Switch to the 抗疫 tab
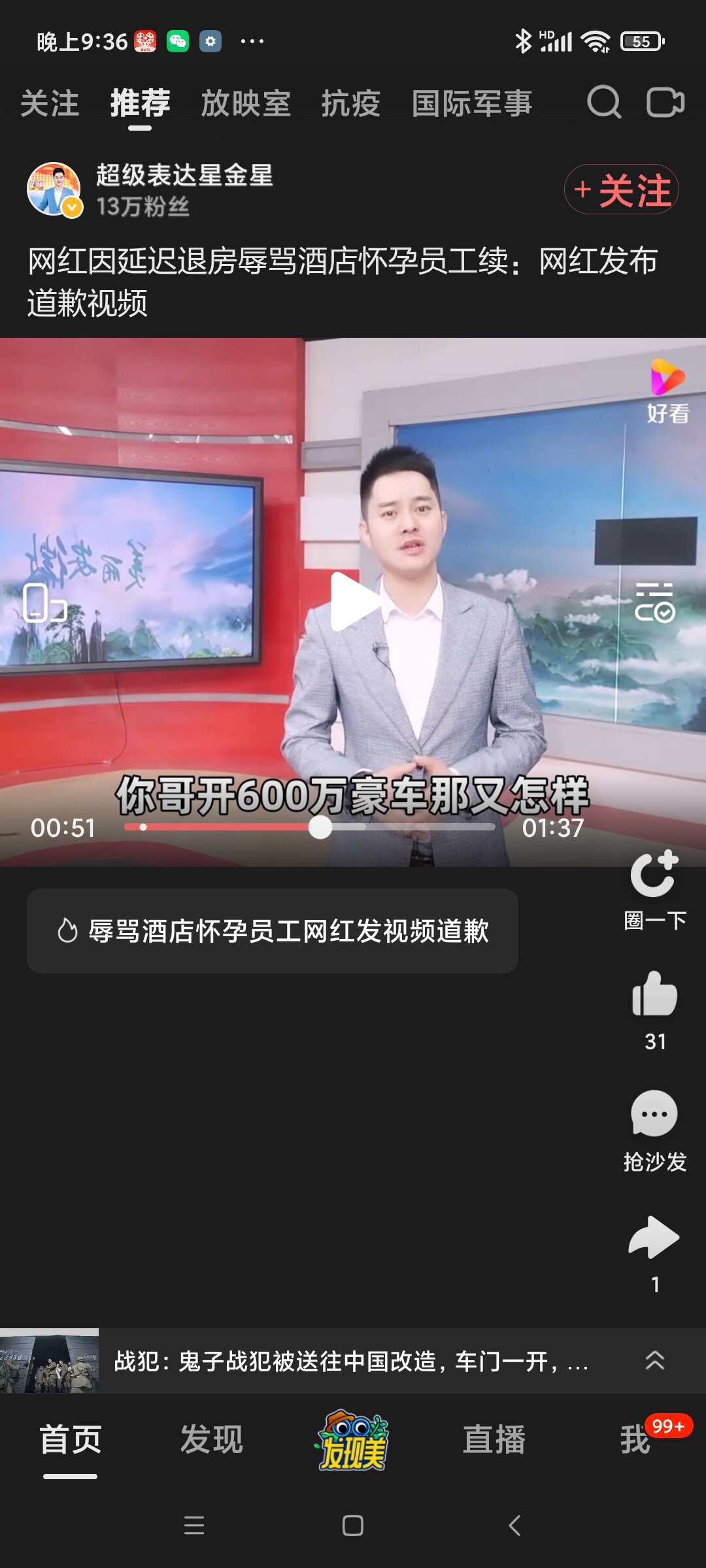Image resolution: width=706 pixels, height=1568 pixels. tap(350, 104)
